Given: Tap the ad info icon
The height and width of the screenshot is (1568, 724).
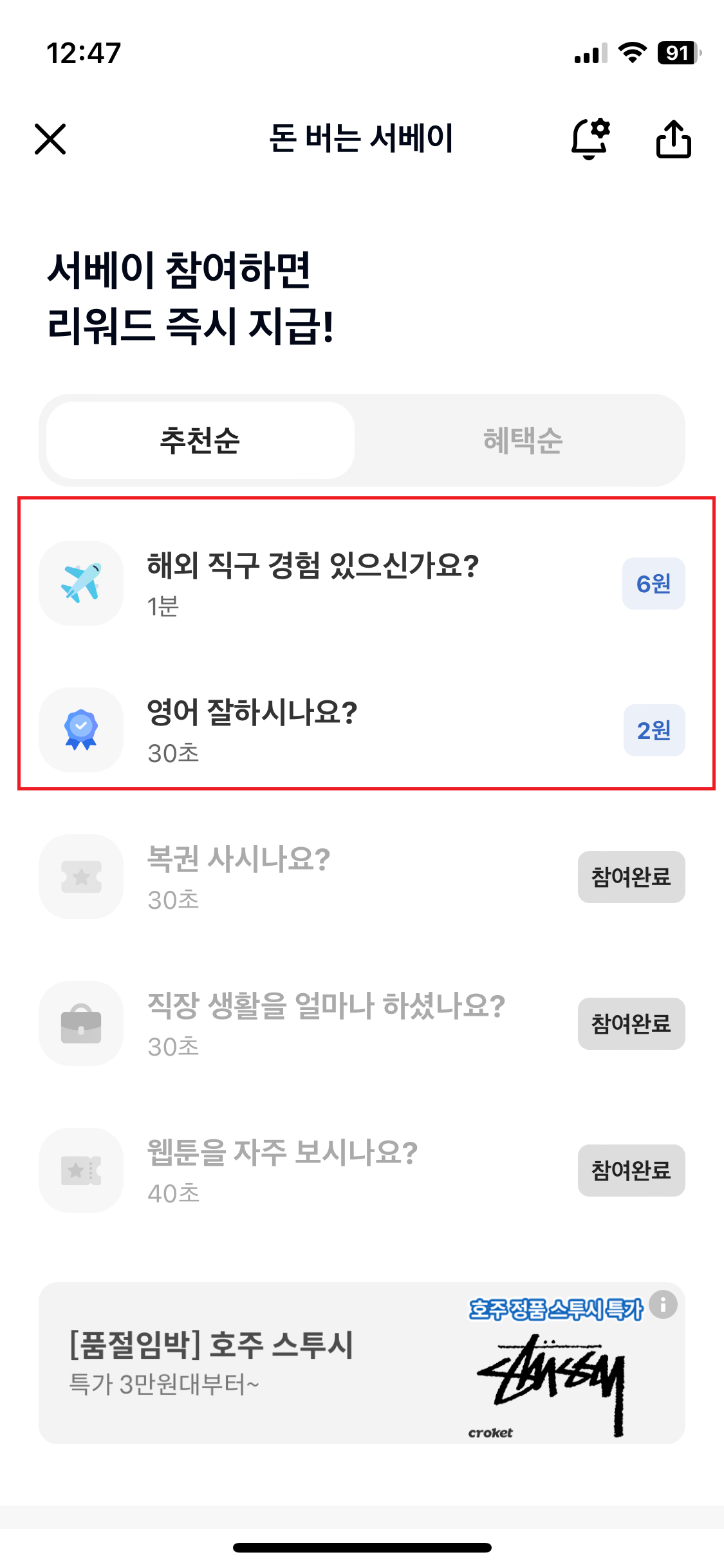Looking at the screenshot, I should click(663, 1305).
